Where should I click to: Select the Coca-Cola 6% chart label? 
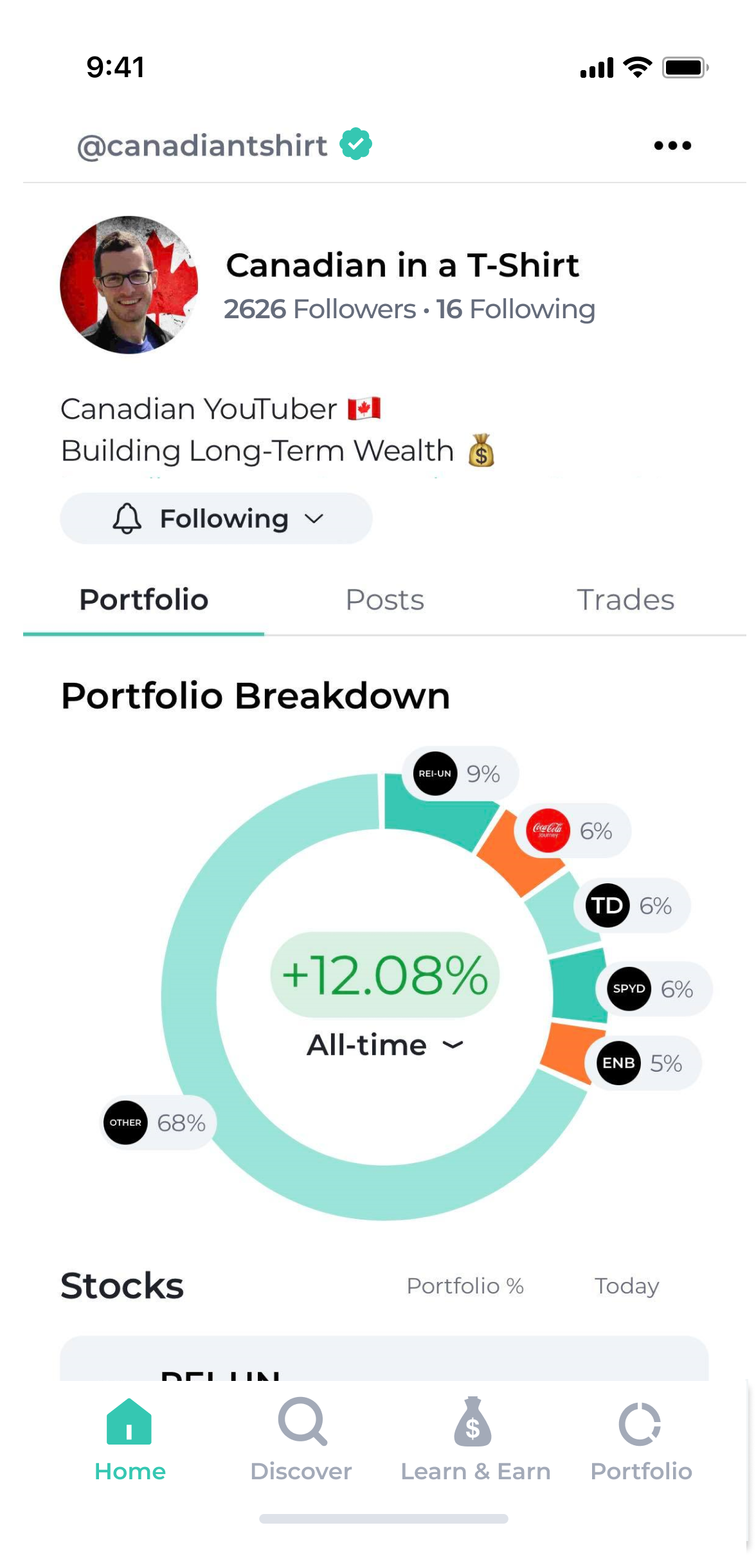click(571, 831)
